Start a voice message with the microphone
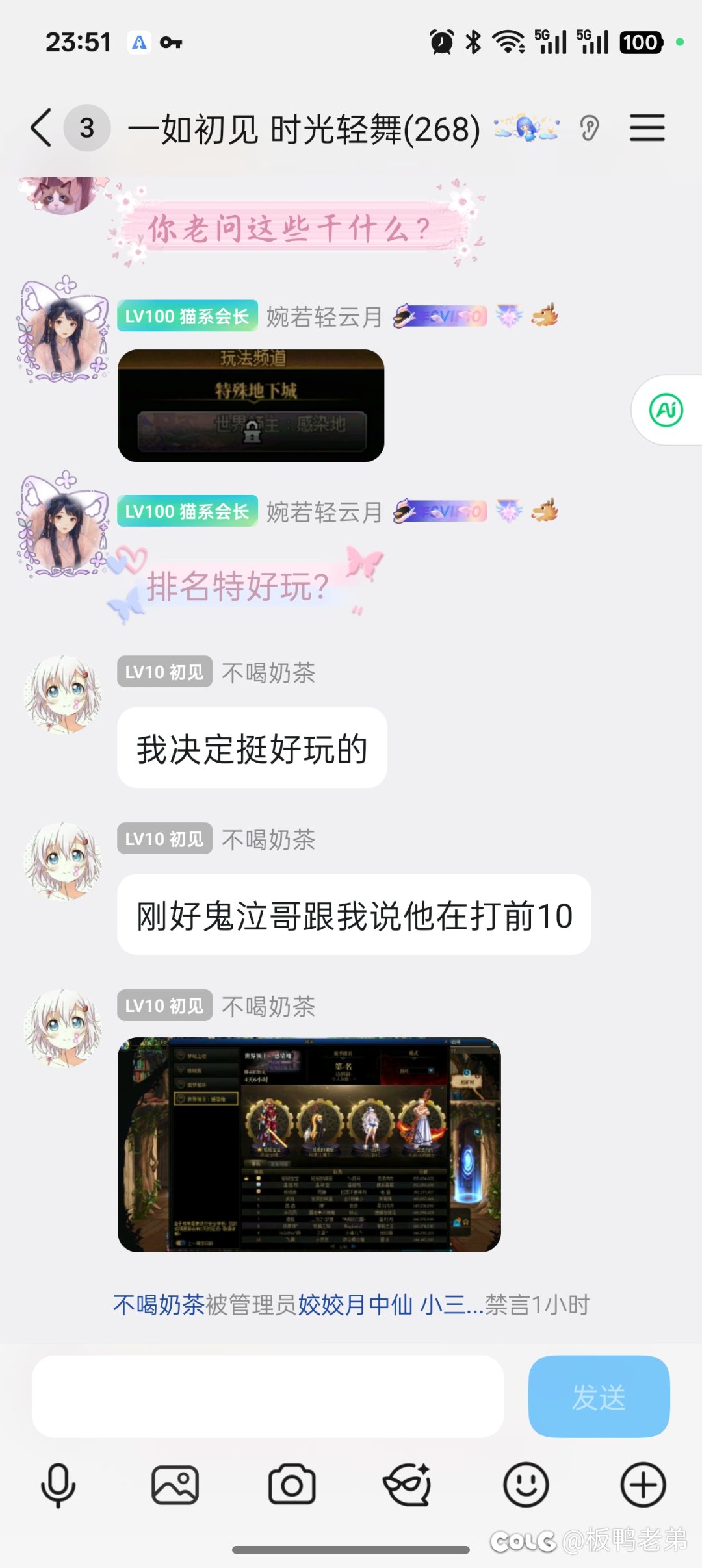Viewport: 702px width, 1568px height. coord(58,1485)
